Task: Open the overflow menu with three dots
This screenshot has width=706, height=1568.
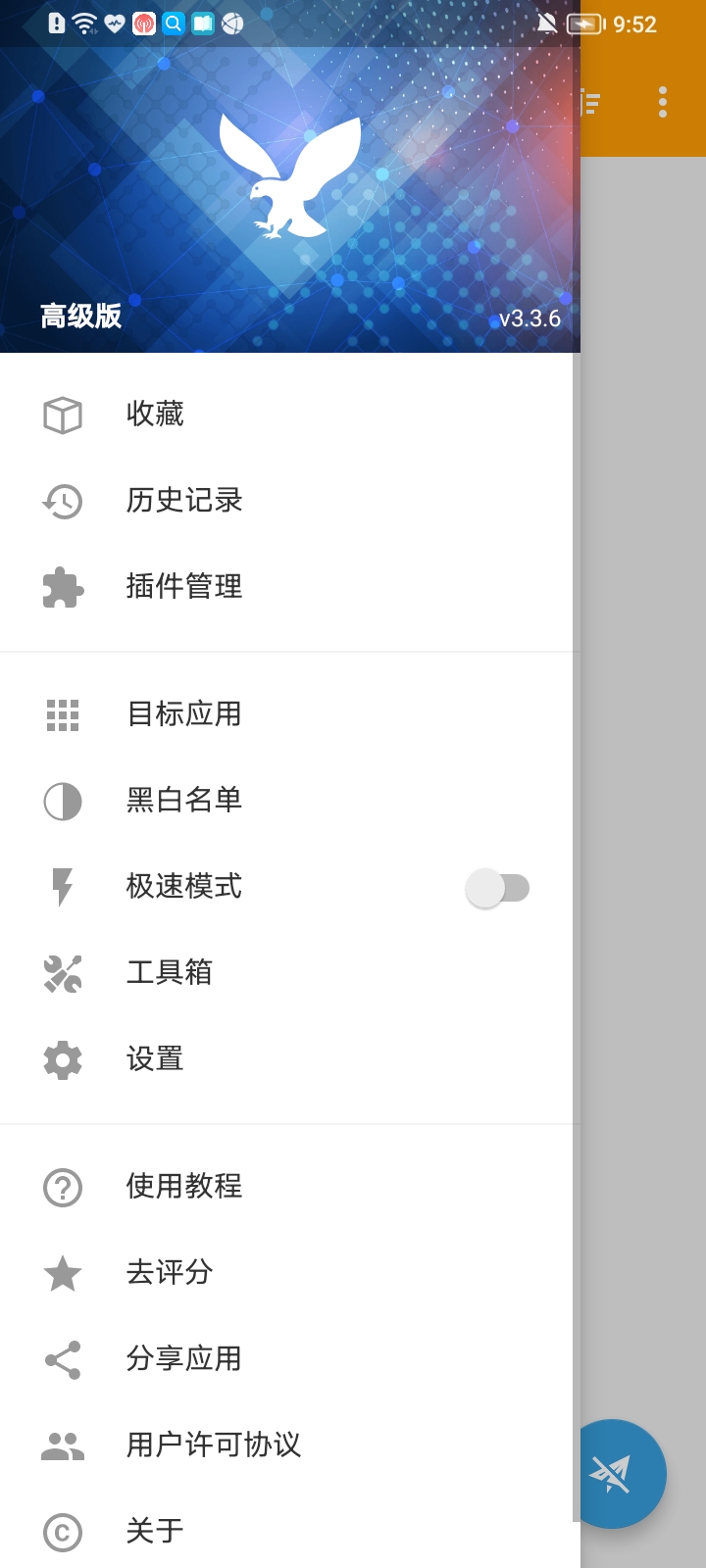Action: (x=661, y=101)
